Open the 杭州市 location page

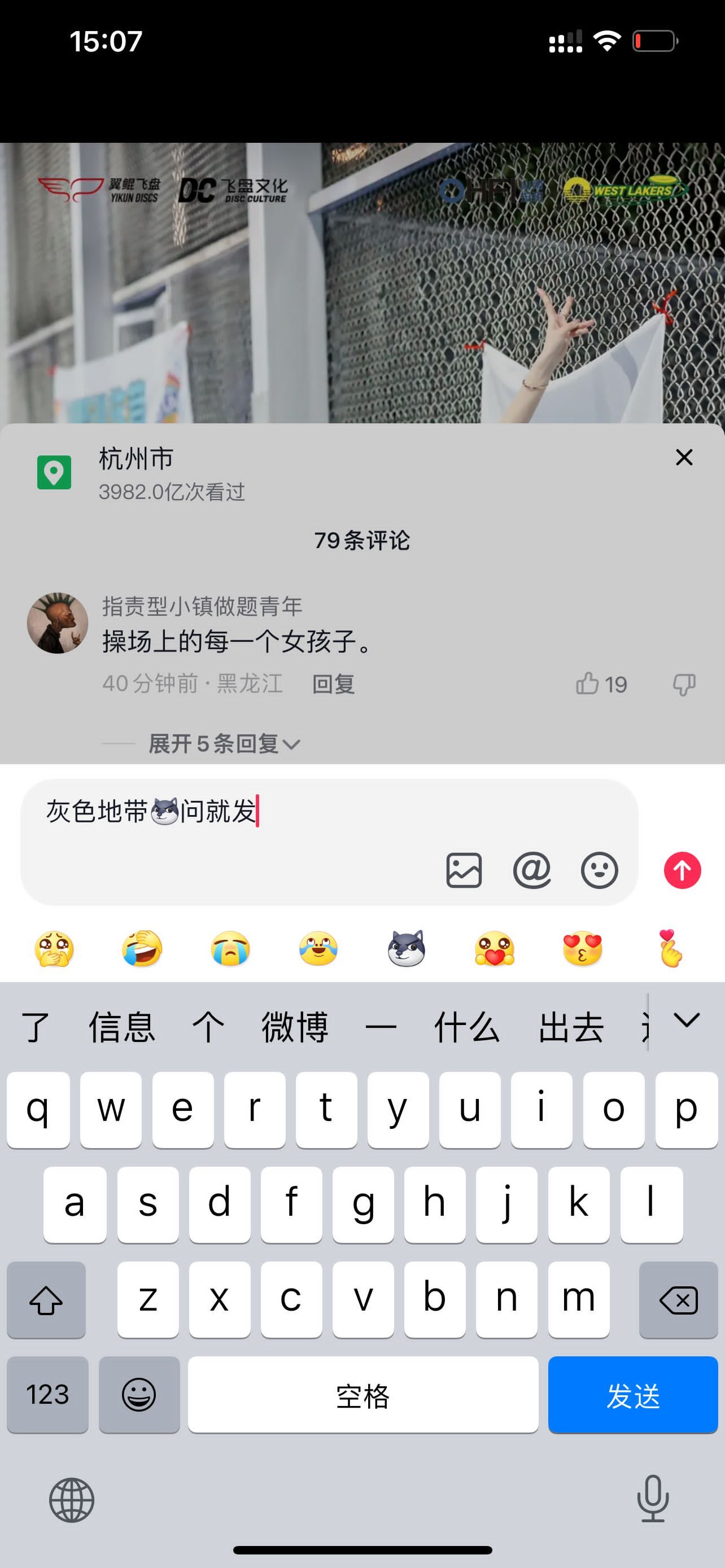click(136, 459)
